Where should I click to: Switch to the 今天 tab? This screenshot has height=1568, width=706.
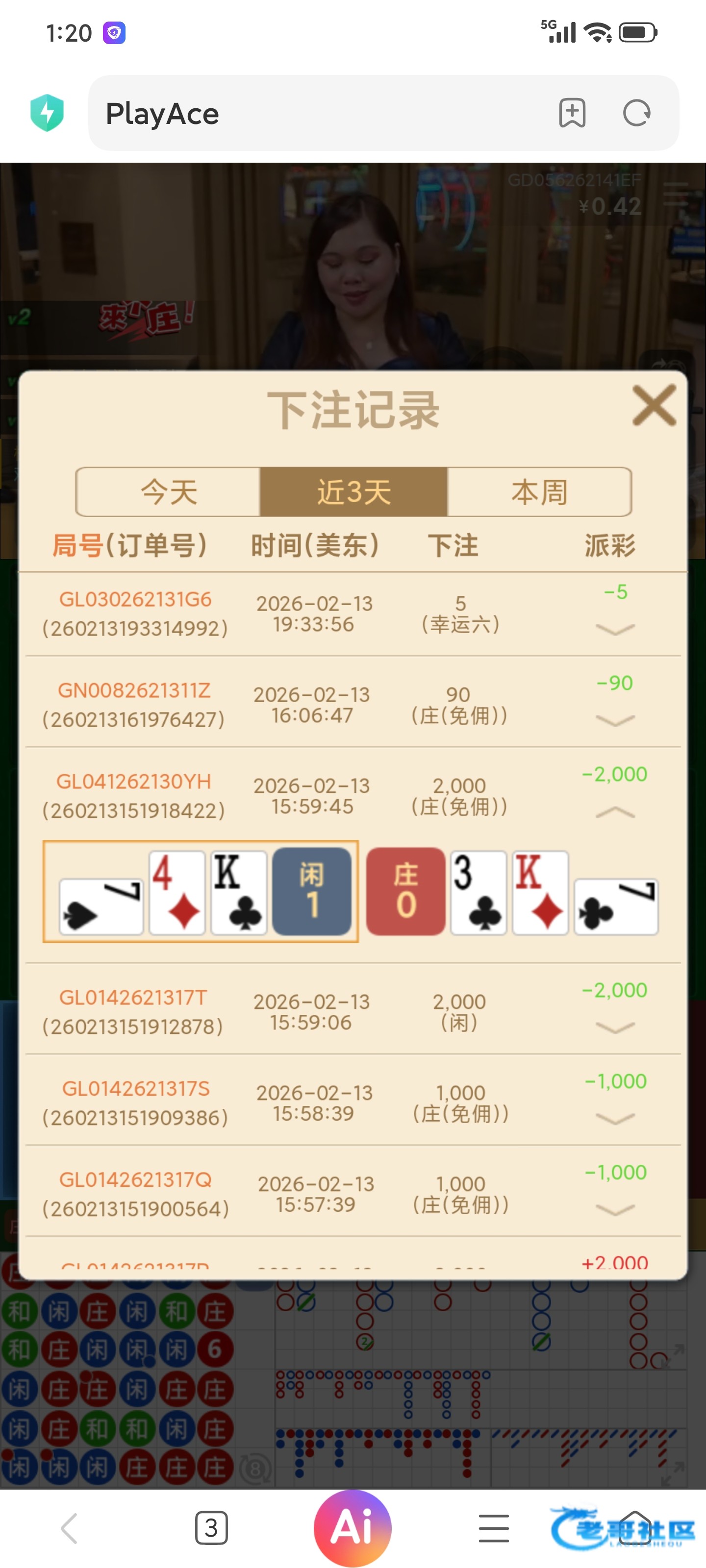point(169,492)
